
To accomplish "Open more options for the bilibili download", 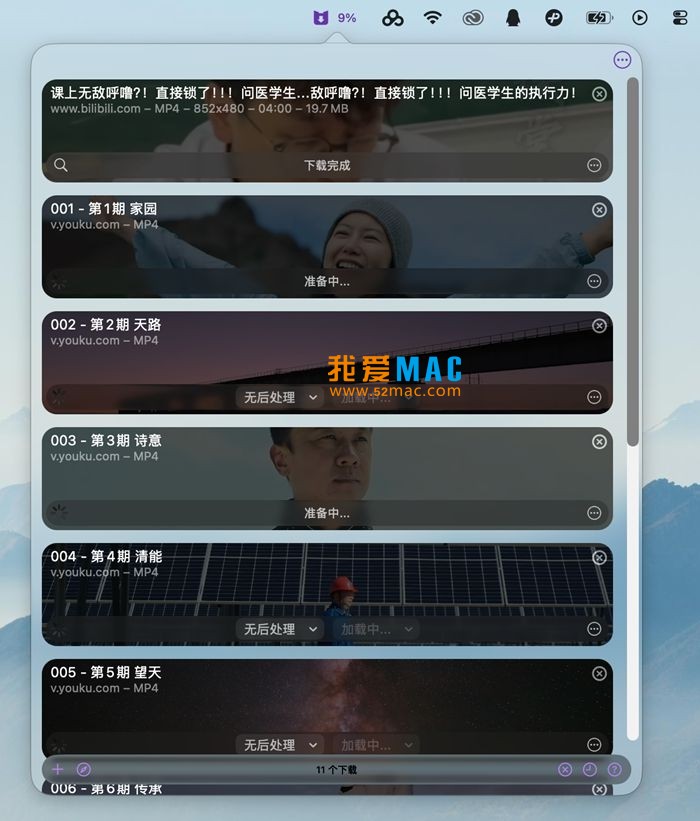I will click(594, 166).
